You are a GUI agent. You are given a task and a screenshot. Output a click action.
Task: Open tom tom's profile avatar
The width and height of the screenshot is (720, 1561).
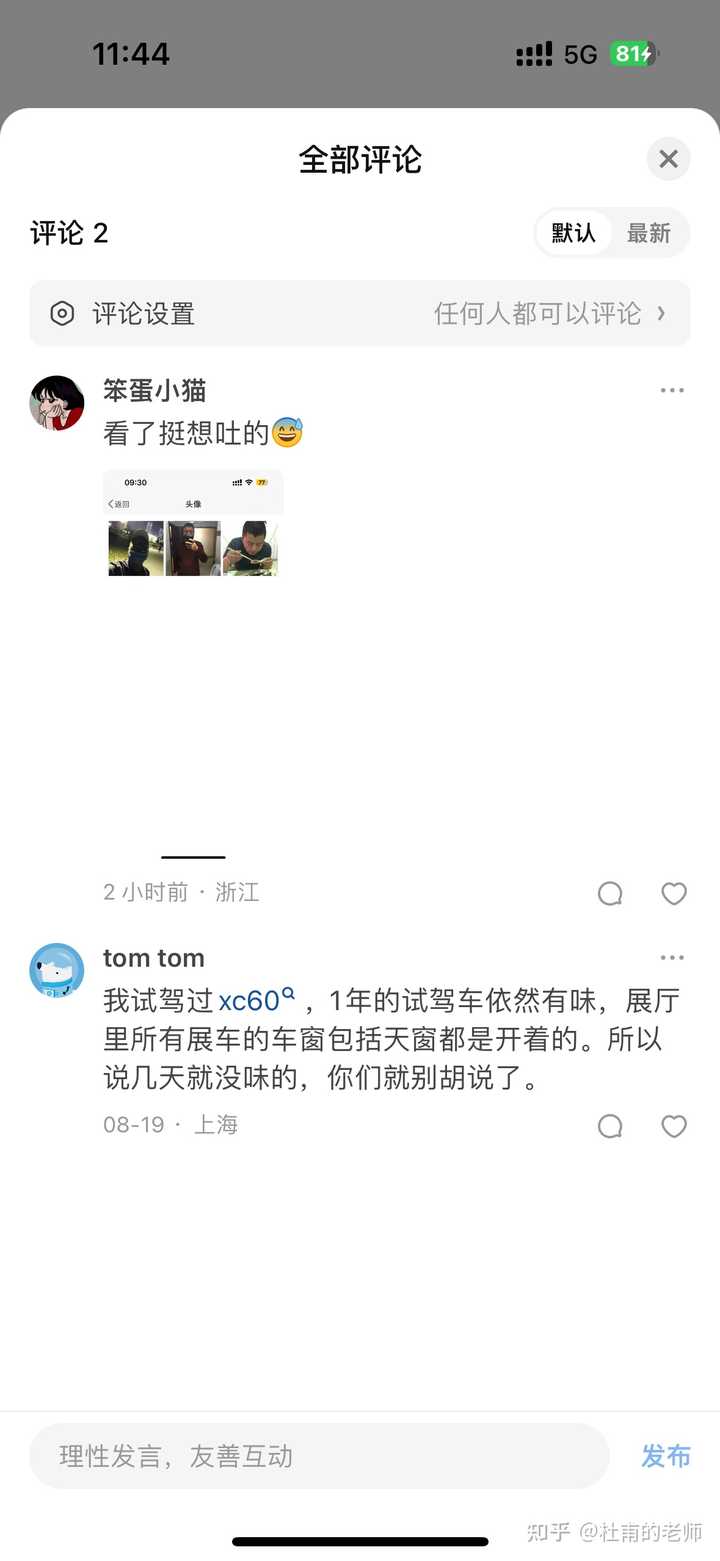point(57,970)
